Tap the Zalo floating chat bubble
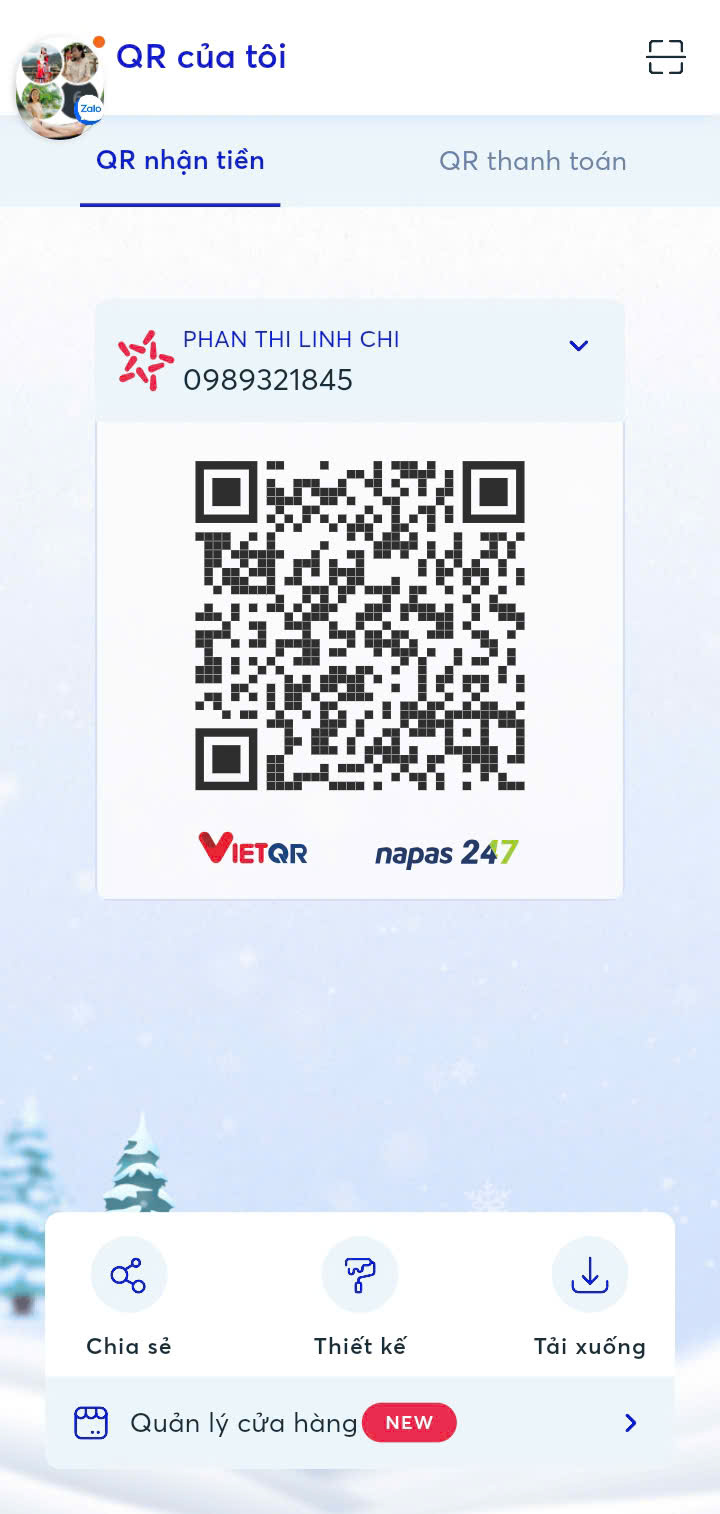This screenshot has width=720, height=1514. (x=60, y=89)
